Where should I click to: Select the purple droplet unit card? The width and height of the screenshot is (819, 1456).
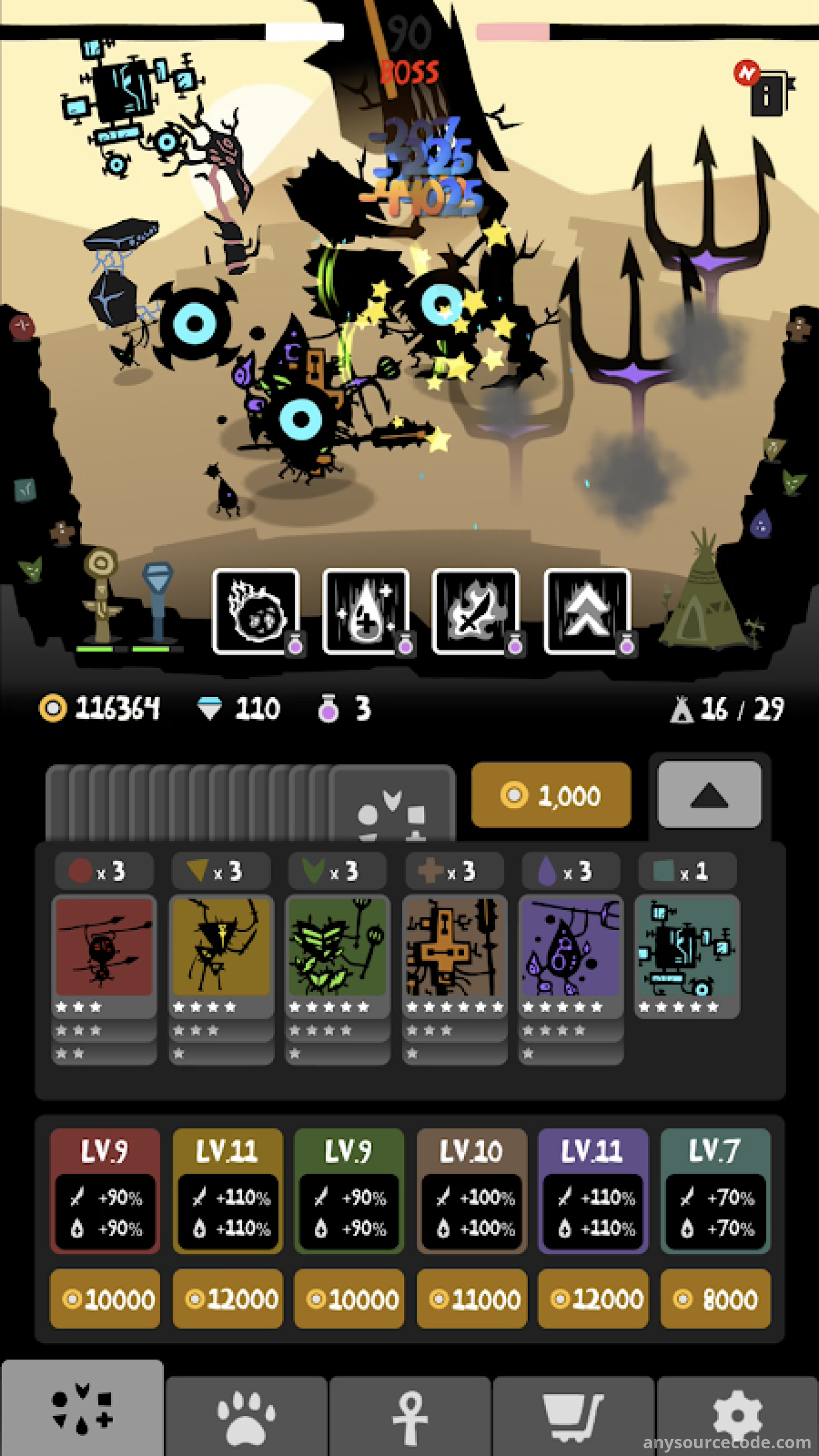point(571,956)
